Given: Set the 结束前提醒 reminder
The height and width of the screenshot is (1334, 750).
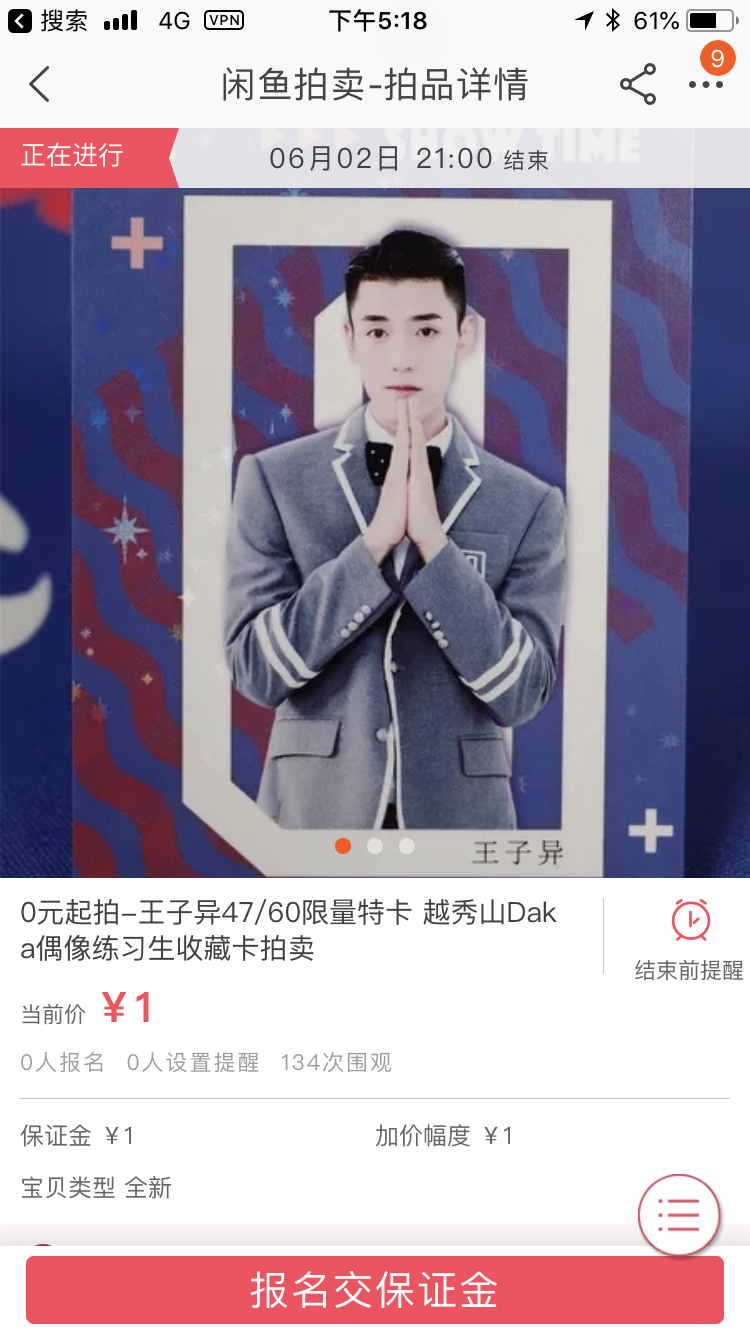Looking at the screenshot, I should pos(689,939).
